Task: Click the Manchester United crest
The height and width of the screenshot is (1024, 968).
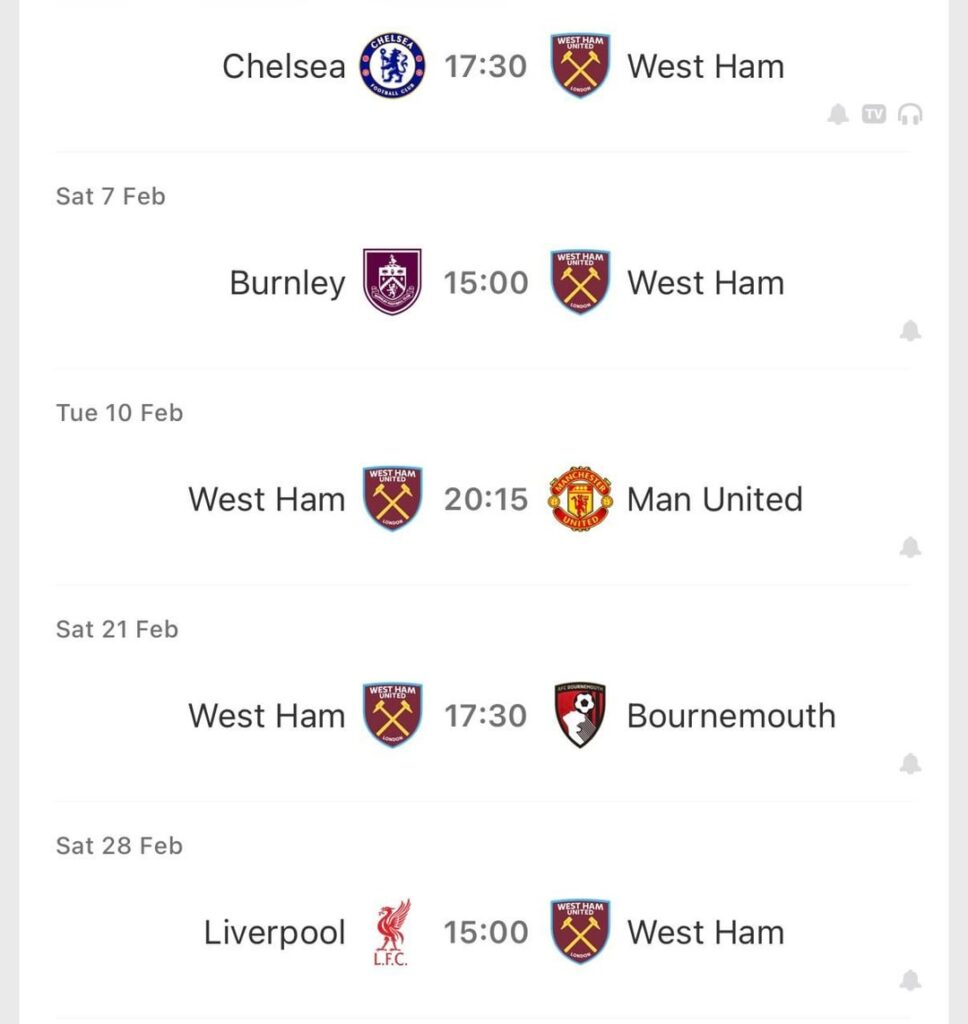Action: click(x=580, y=499)
